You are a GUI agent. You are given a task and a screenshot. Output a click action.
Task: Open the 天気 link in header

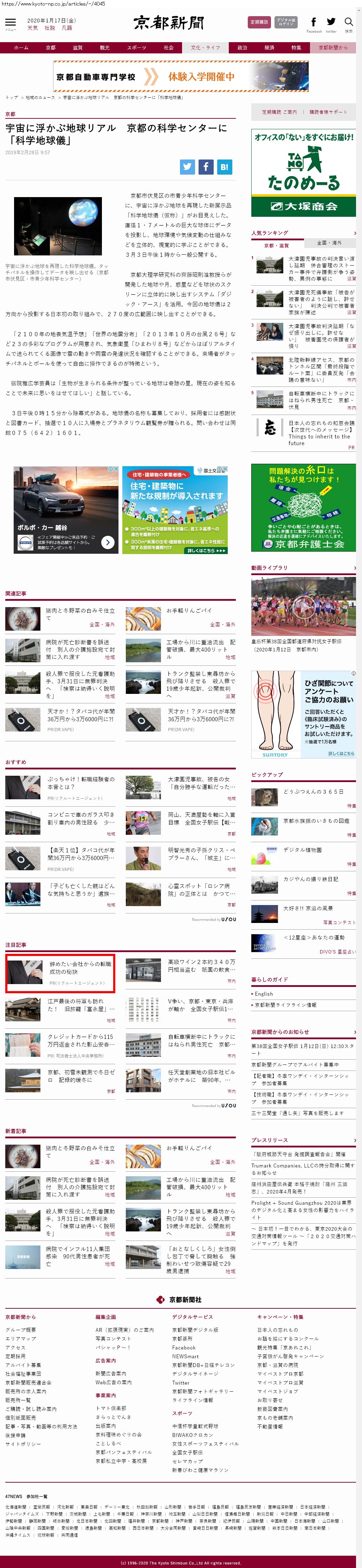click(x=32, y=28)
